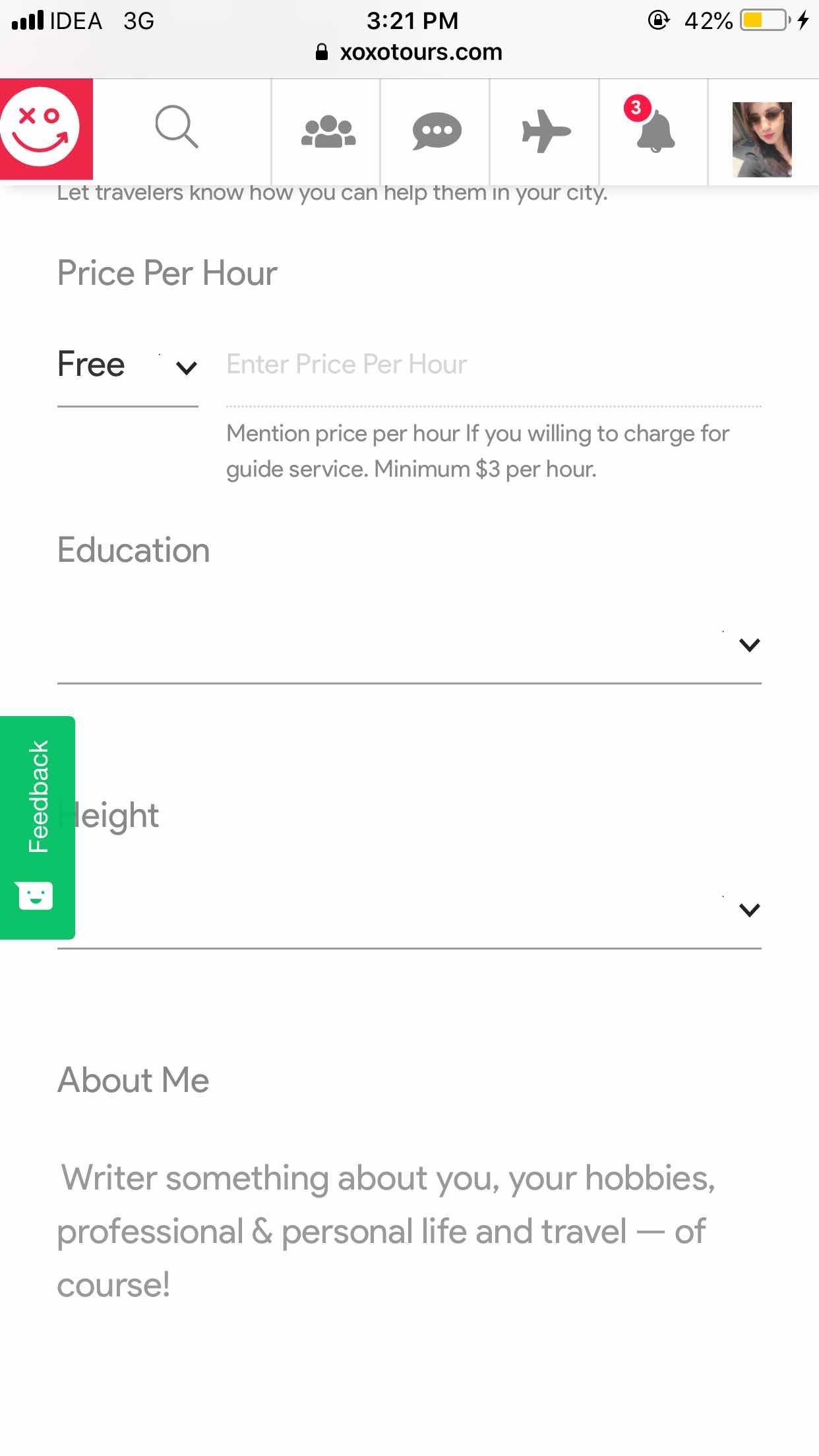
Task: Open the green Feedback tab
Action: click(38, 828)
